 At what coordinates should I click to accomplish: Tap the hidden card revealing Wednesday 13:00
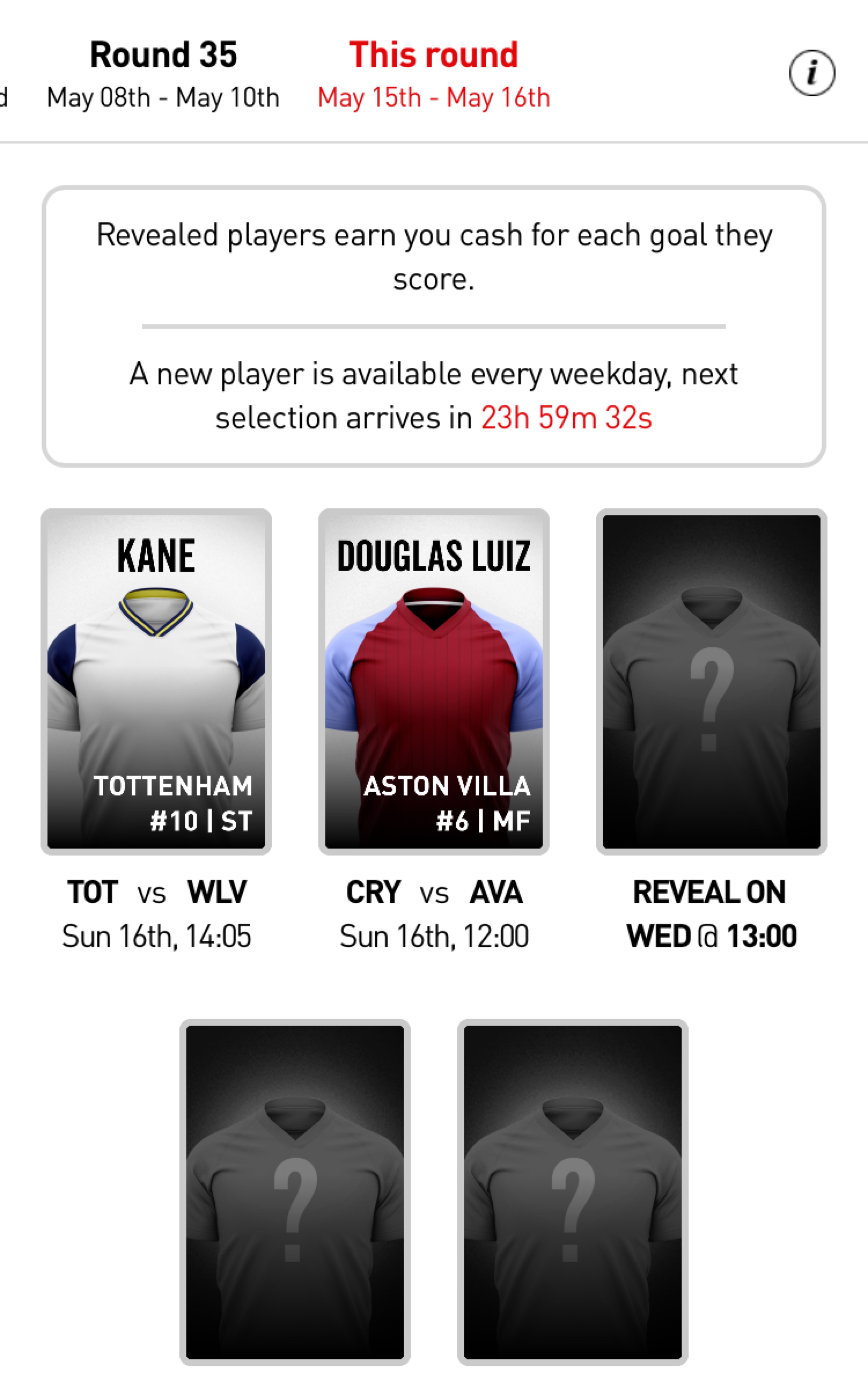pos(711,681)
